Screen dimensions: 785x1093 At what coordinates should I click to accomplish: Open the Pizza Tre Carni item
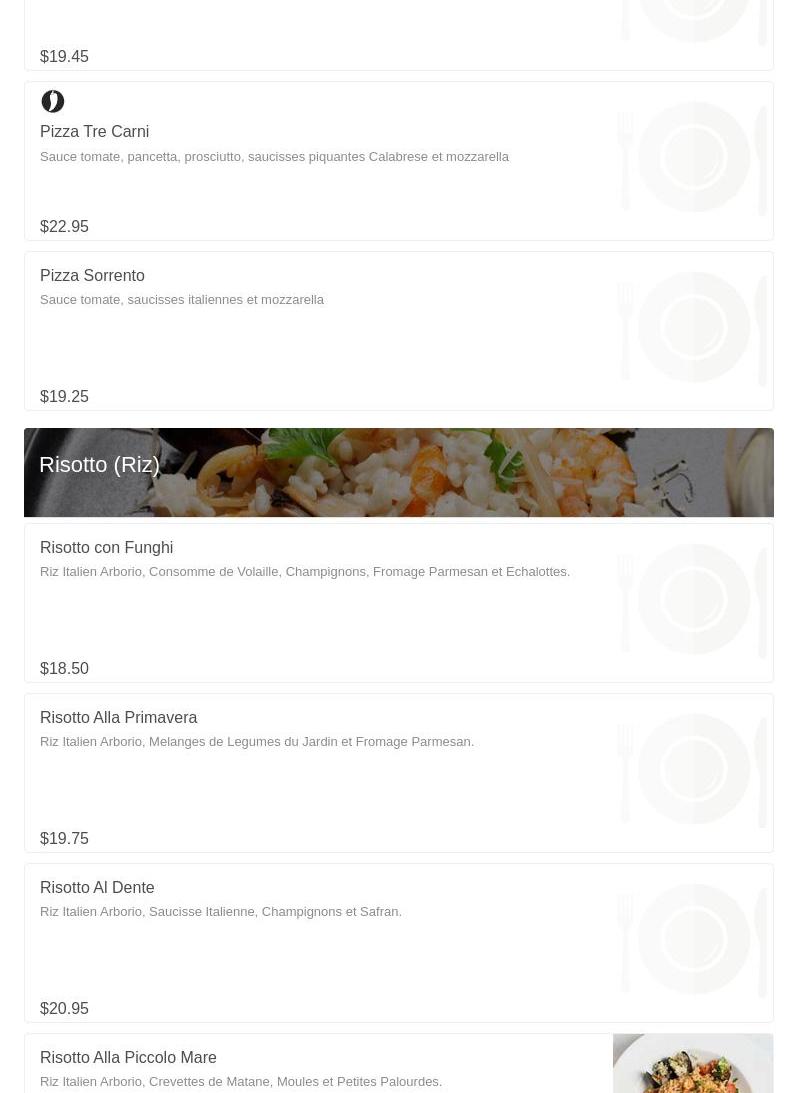coord(95,132)
